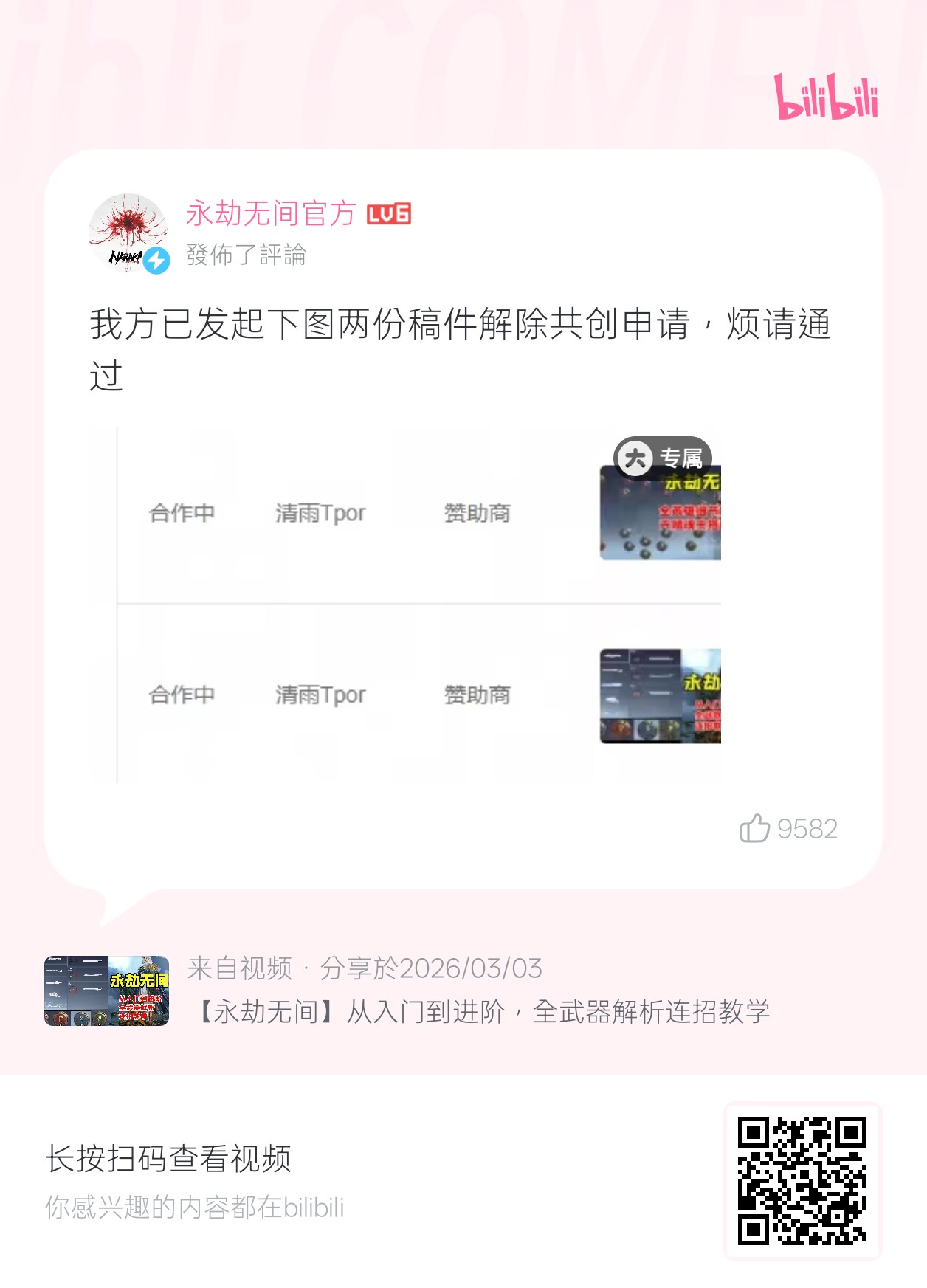The width and height of the screenshot is (927, 1288).
Task: Click the 9582 like counter
Action: [x=807, y=829]
